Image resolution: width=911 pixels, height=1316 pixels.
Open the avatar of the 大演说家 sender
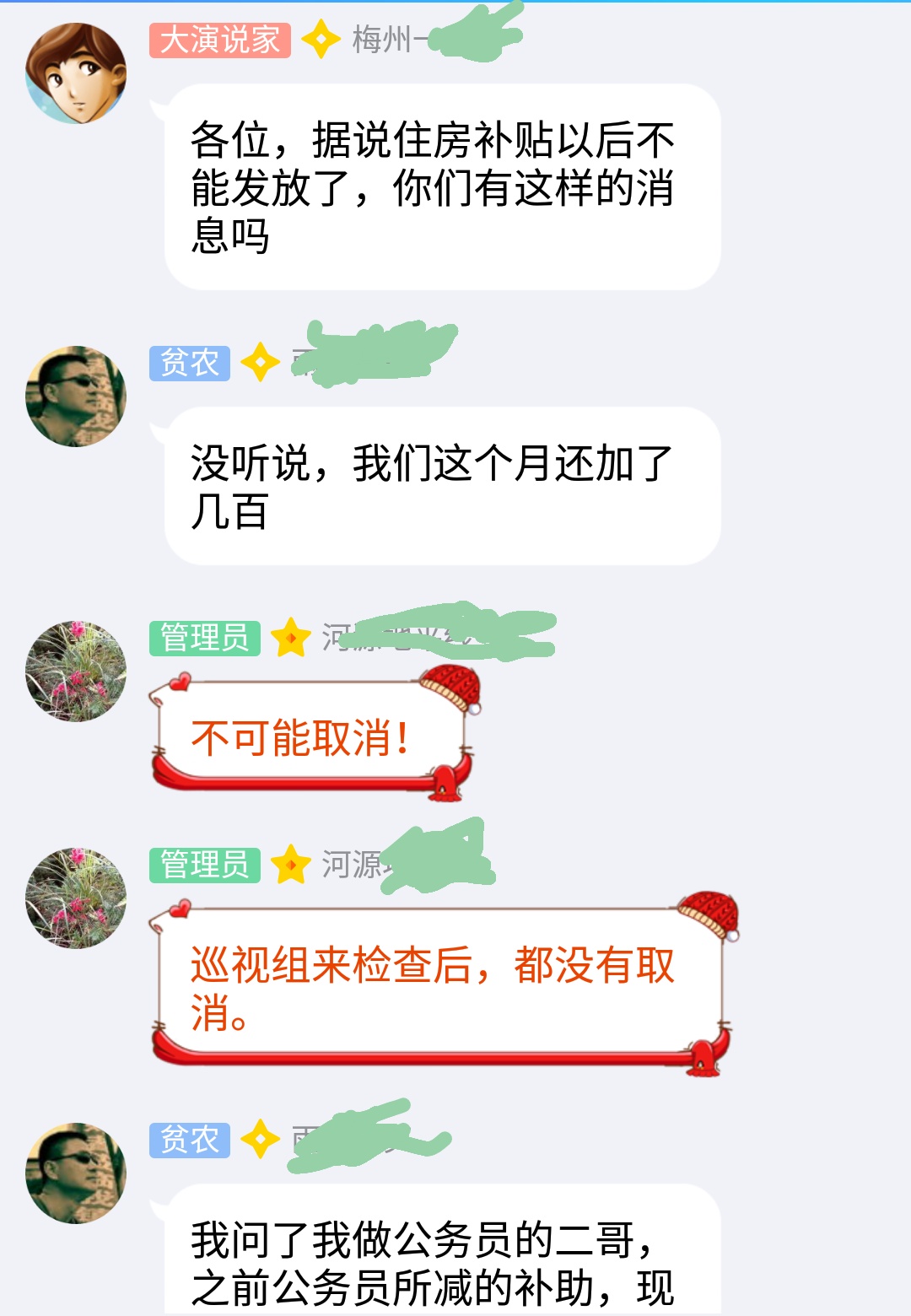tap(76, 73)
